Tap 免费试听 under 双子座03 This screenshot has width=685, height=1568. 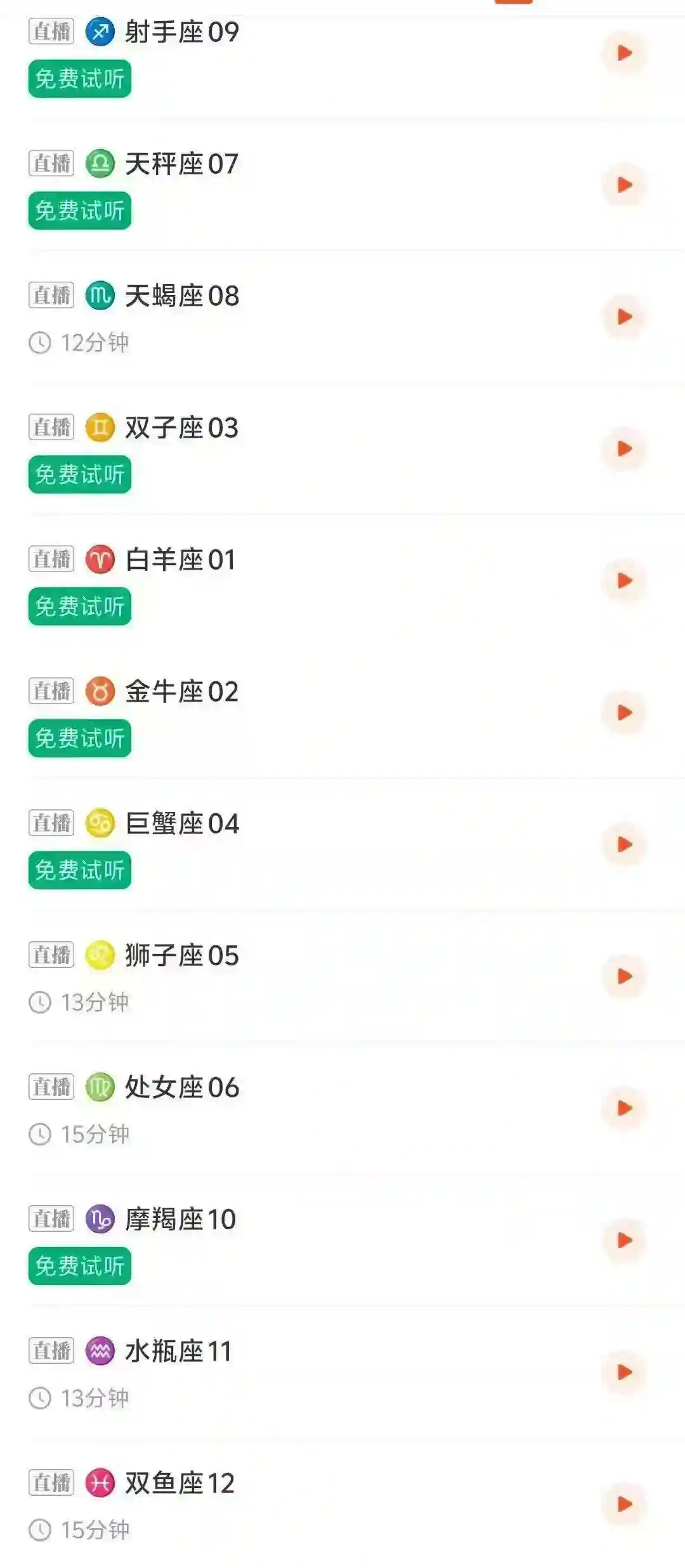pos(80,474)
